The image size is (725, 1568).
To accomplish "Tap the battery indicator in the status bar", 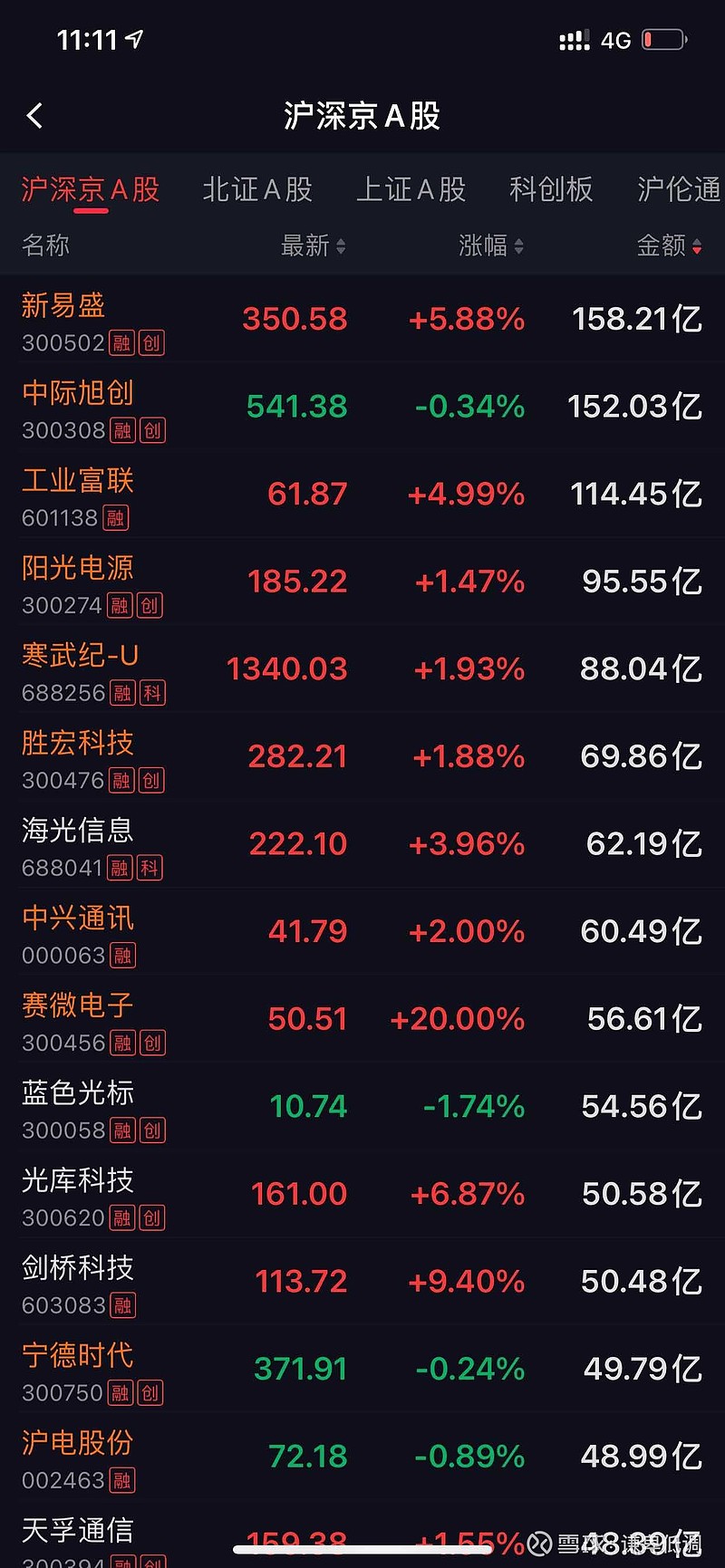I will tap(662, 39).
